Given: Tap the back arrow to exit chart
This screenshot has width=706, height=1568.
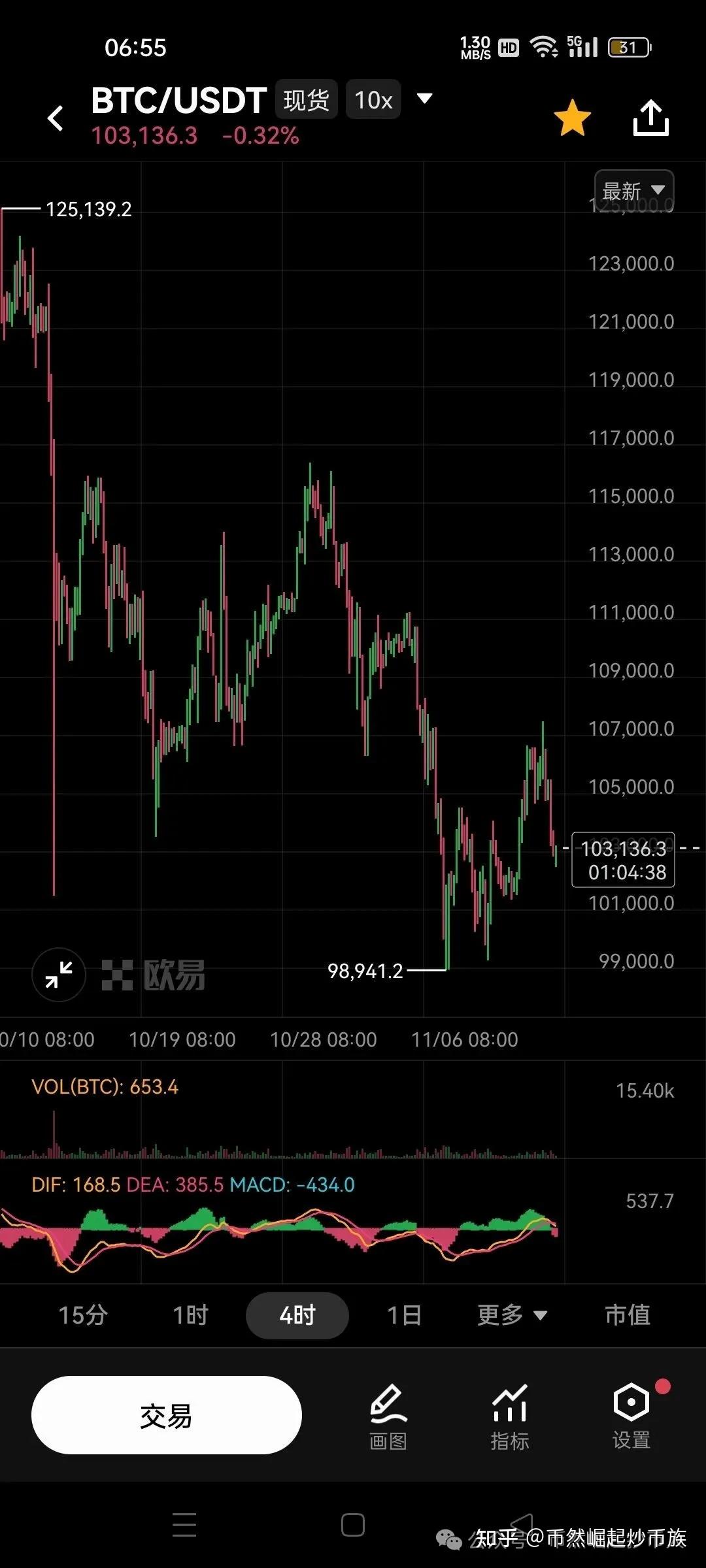Looking at the screenshot, I should pos(55,116).
